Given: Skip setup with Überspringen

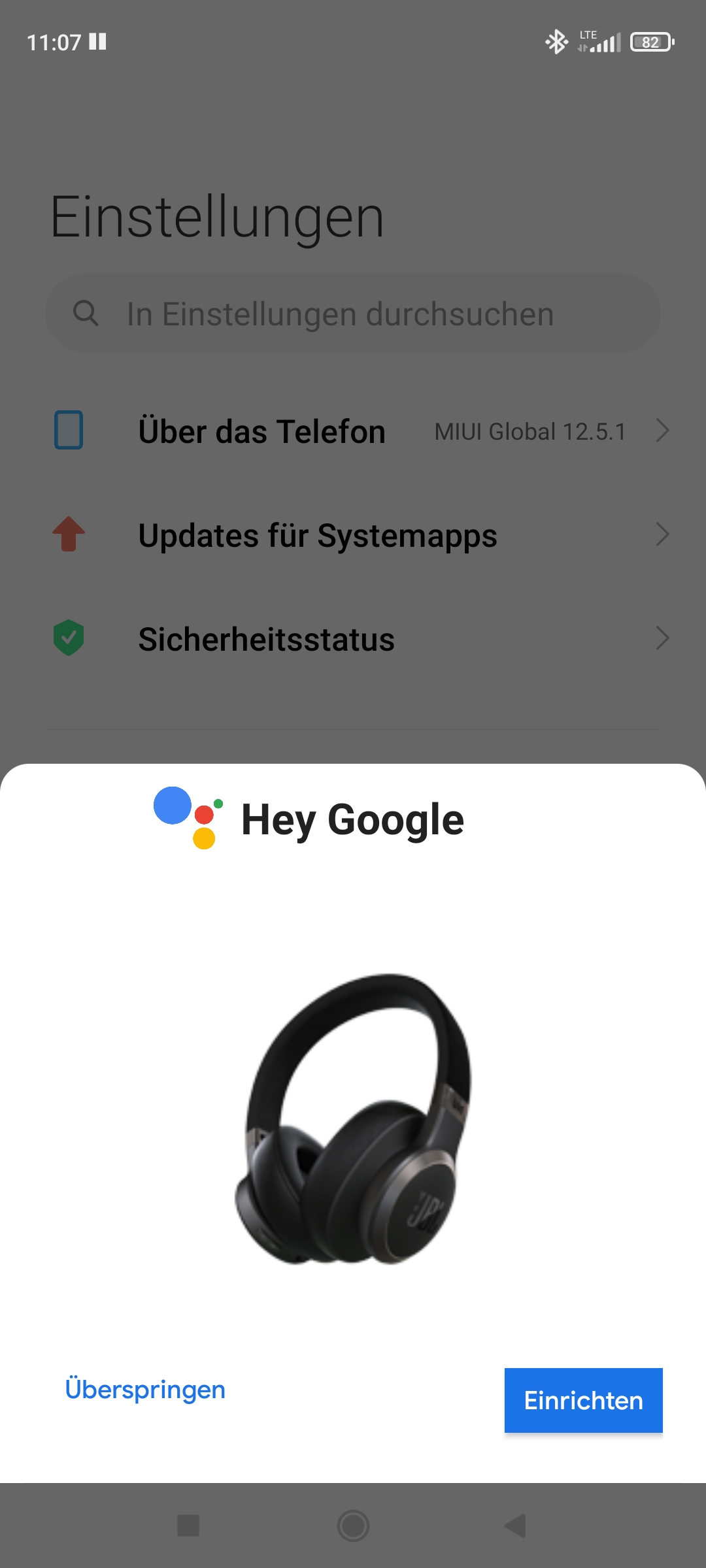Looking at the screenshot, I should (x=145, y=1389).
